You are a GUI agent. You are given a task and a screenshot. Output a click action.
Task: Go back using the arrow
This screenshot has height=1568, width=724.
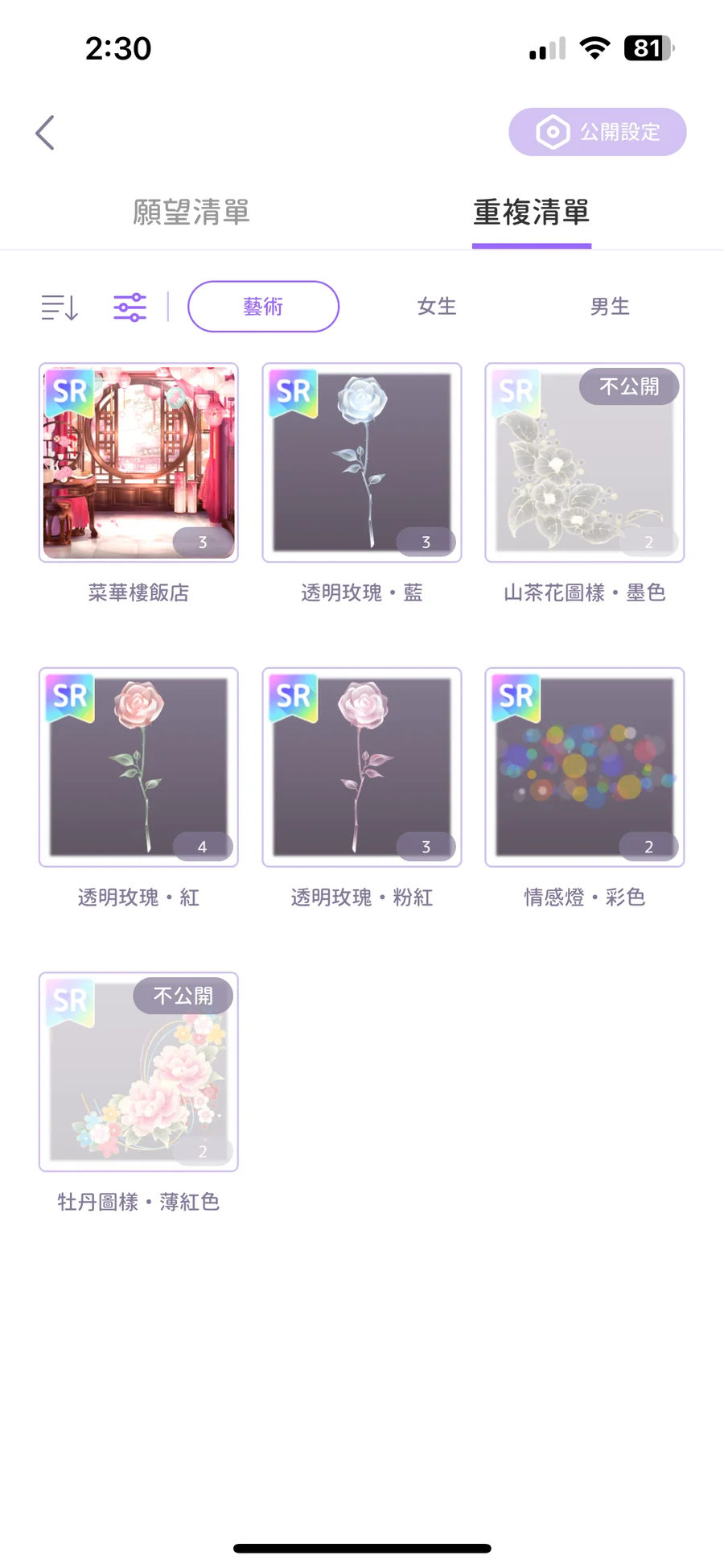tap(45, 133)
